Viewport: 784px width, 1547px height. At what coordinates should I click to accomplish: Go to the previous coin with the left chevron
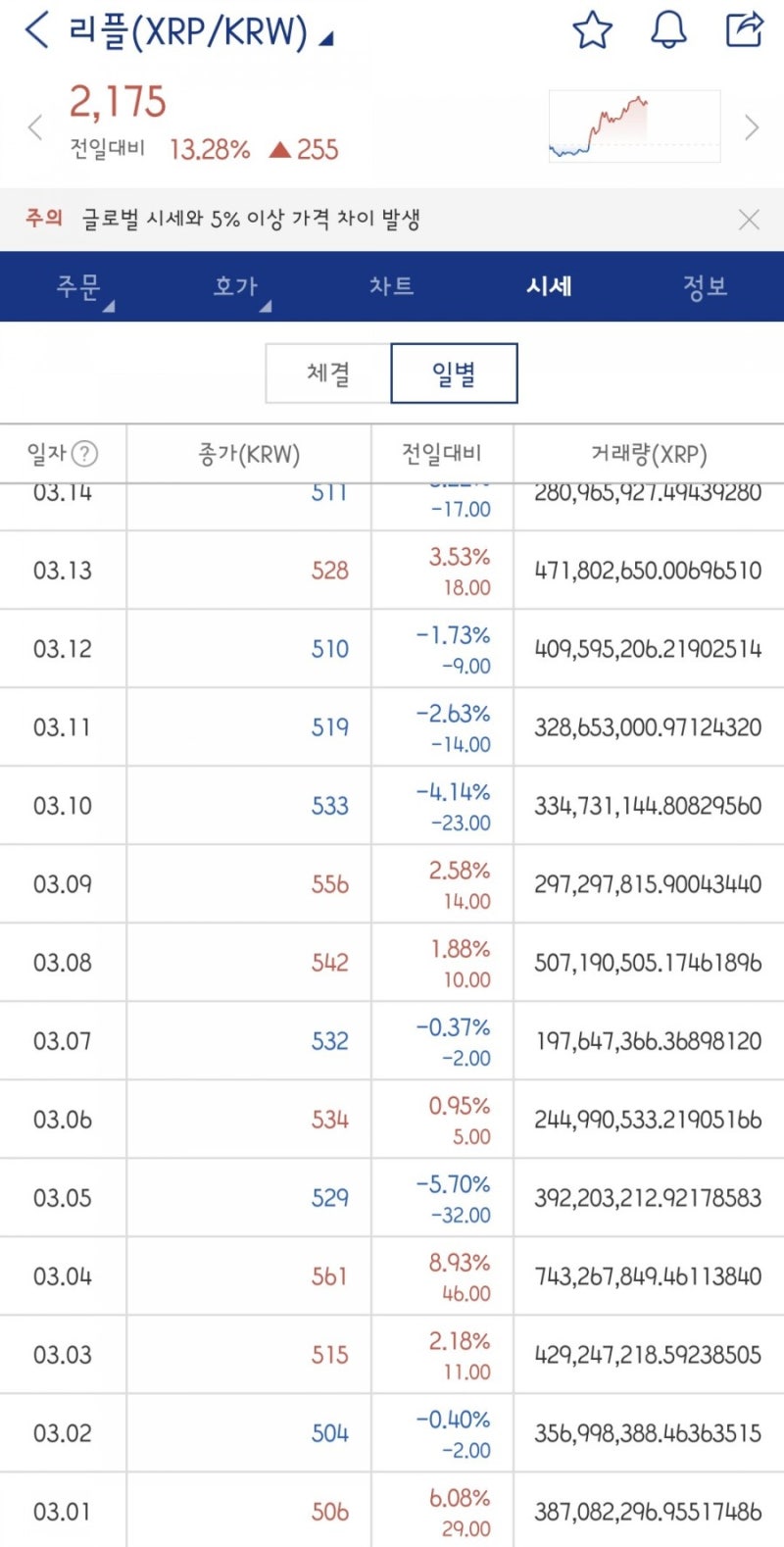pos(35,127)
